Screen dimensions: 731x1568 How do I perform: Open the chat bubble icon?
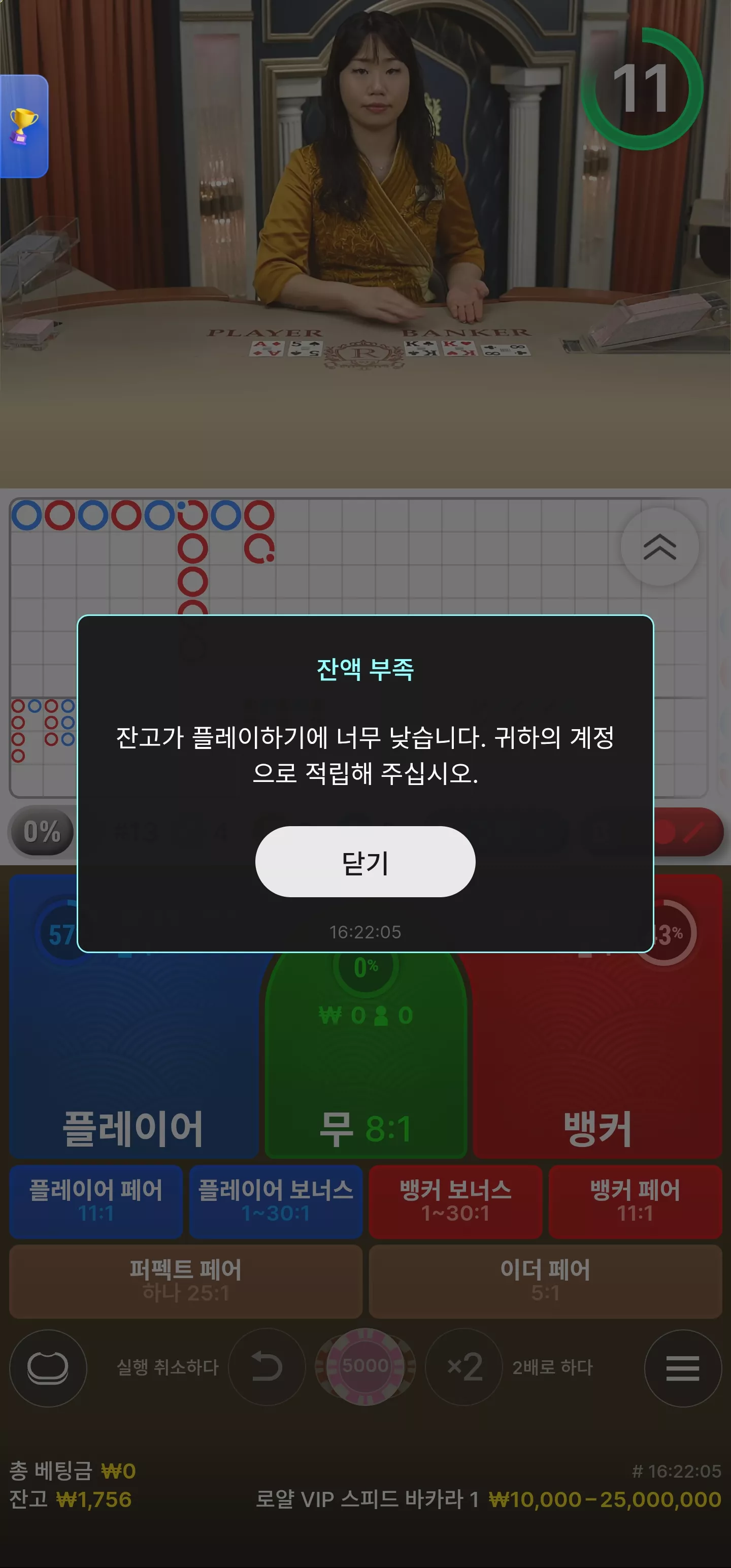coord(48,1368)
